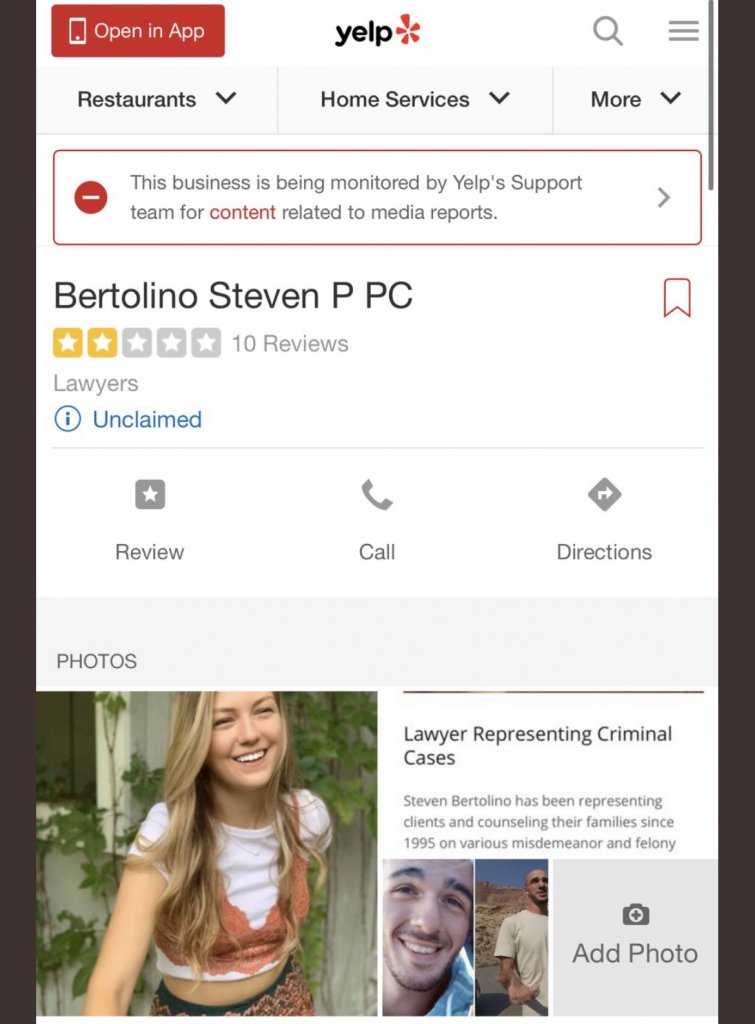Open the Yelp Support monitoring notice
This screenshot has width=755, height=1024.
377,197
